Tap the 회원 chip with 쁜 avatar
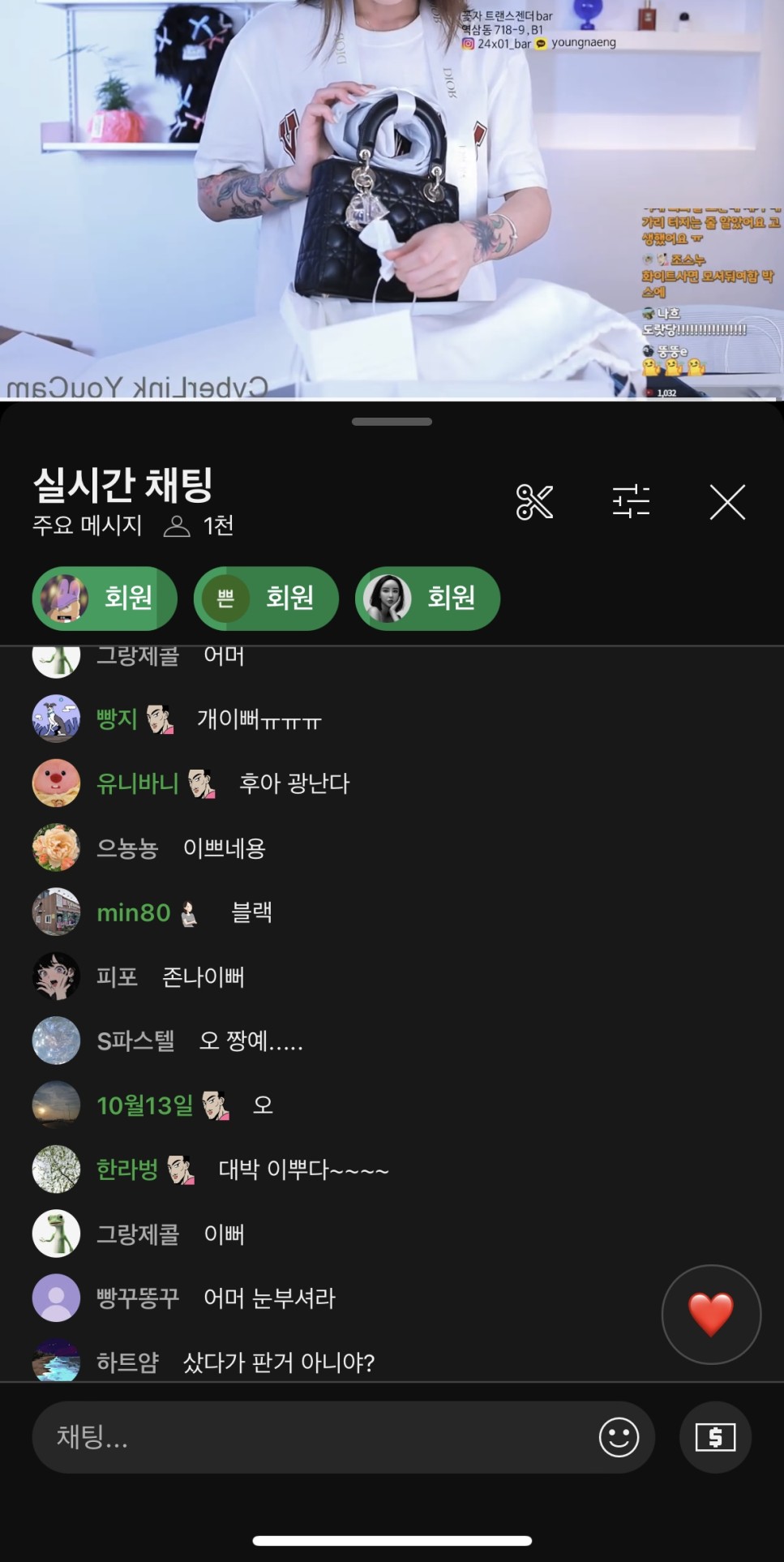Image resolution: width=784 pixels, height=1562 pixels. [266, 599]
